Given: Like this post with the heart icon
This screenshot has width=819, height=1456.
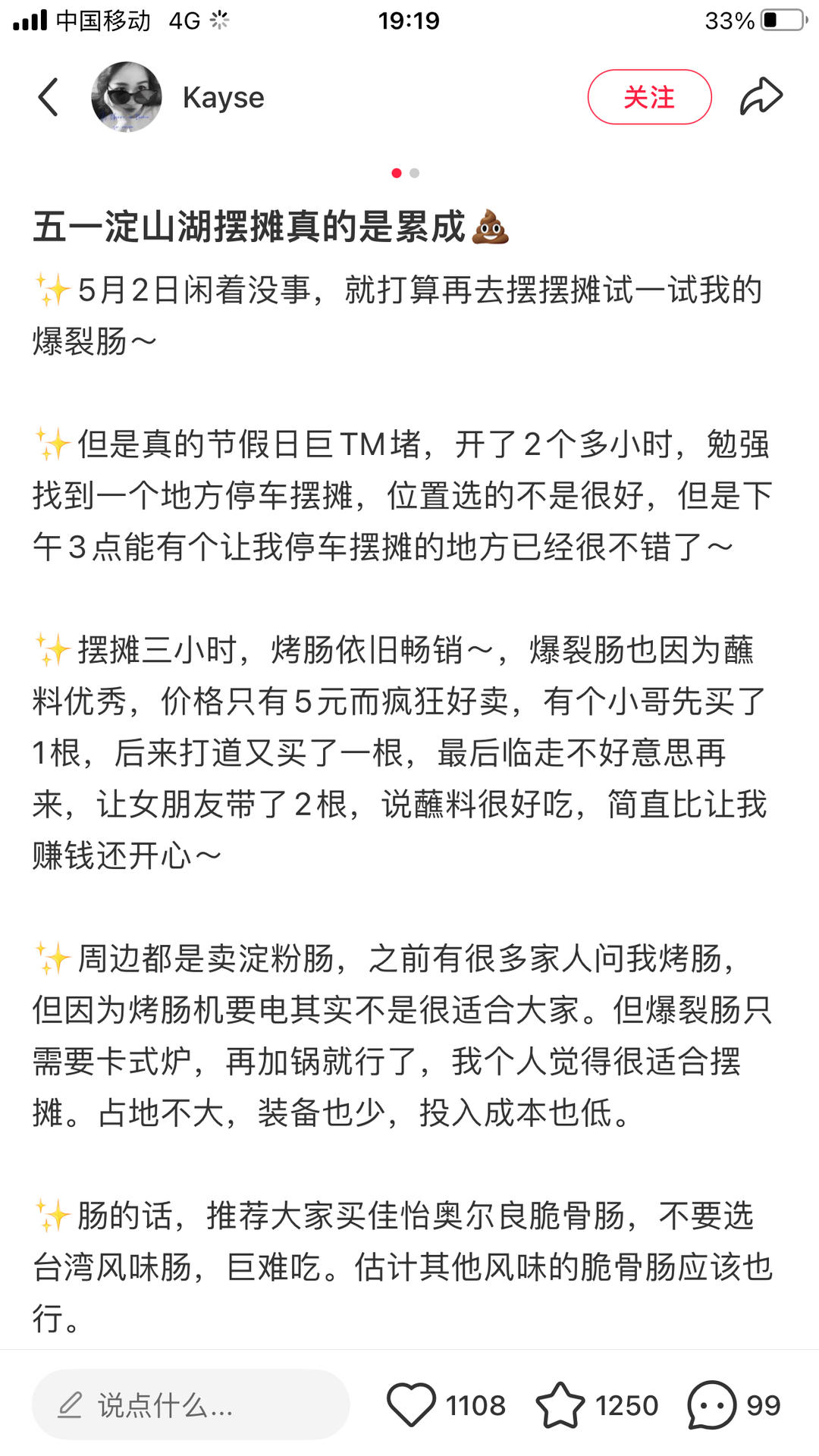Looking at the screenshot, I should [x=411, y=1405].
